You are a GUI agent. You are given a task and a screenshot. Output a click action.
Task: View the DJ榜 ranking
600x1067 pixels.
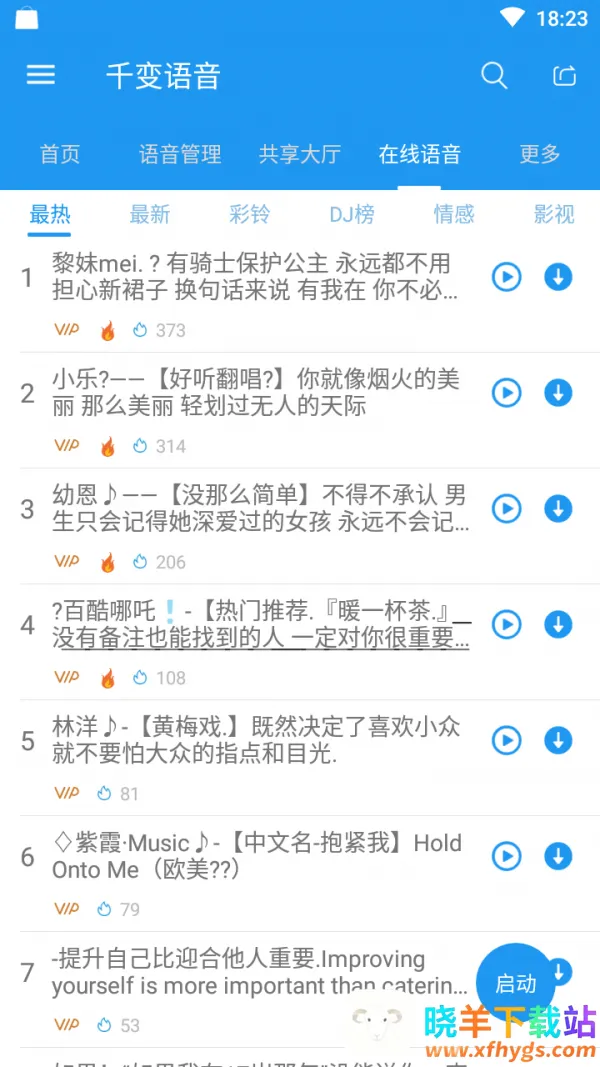(352, 214)
